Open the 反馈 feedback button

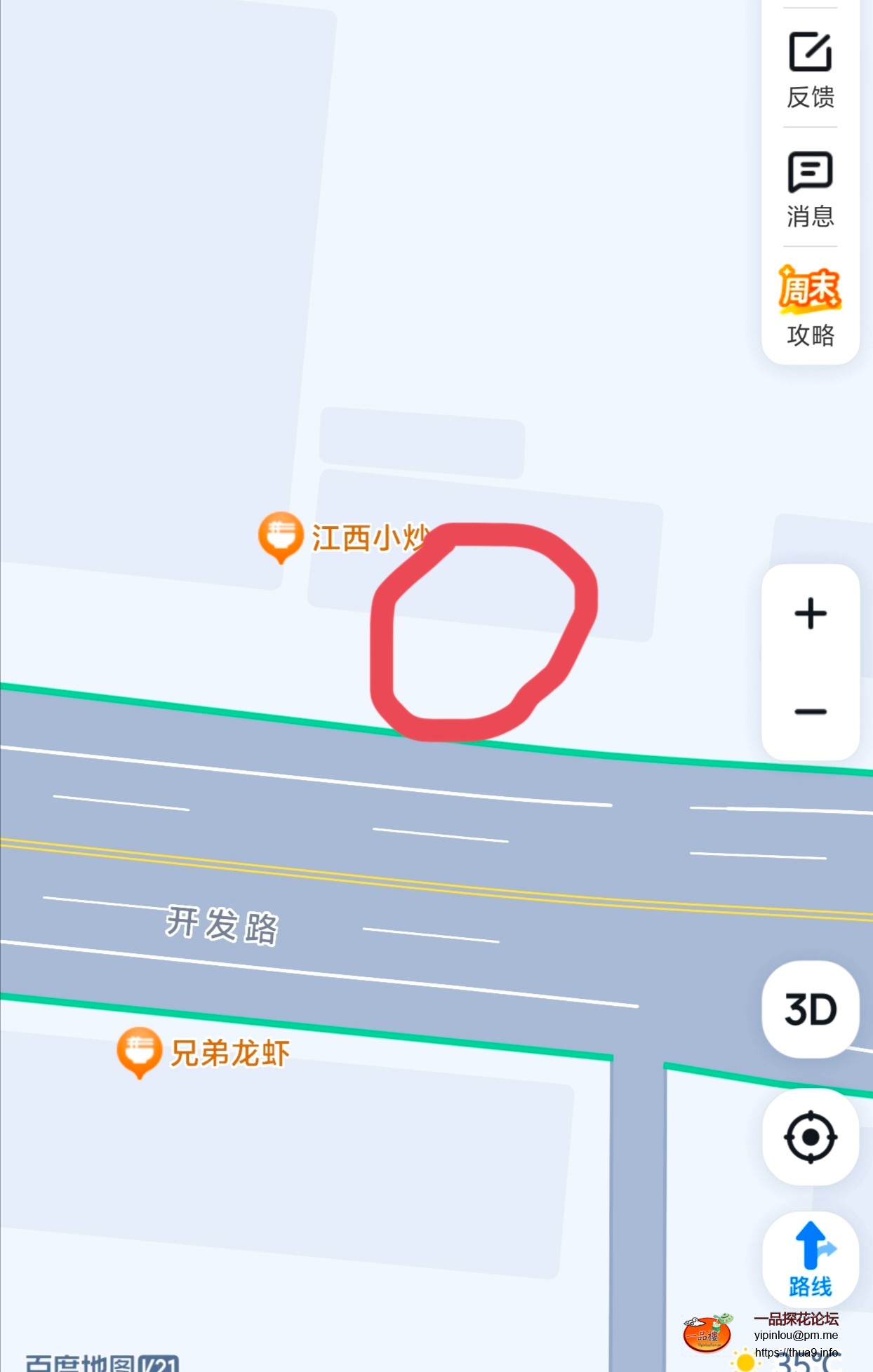click(x=811, y=69)
